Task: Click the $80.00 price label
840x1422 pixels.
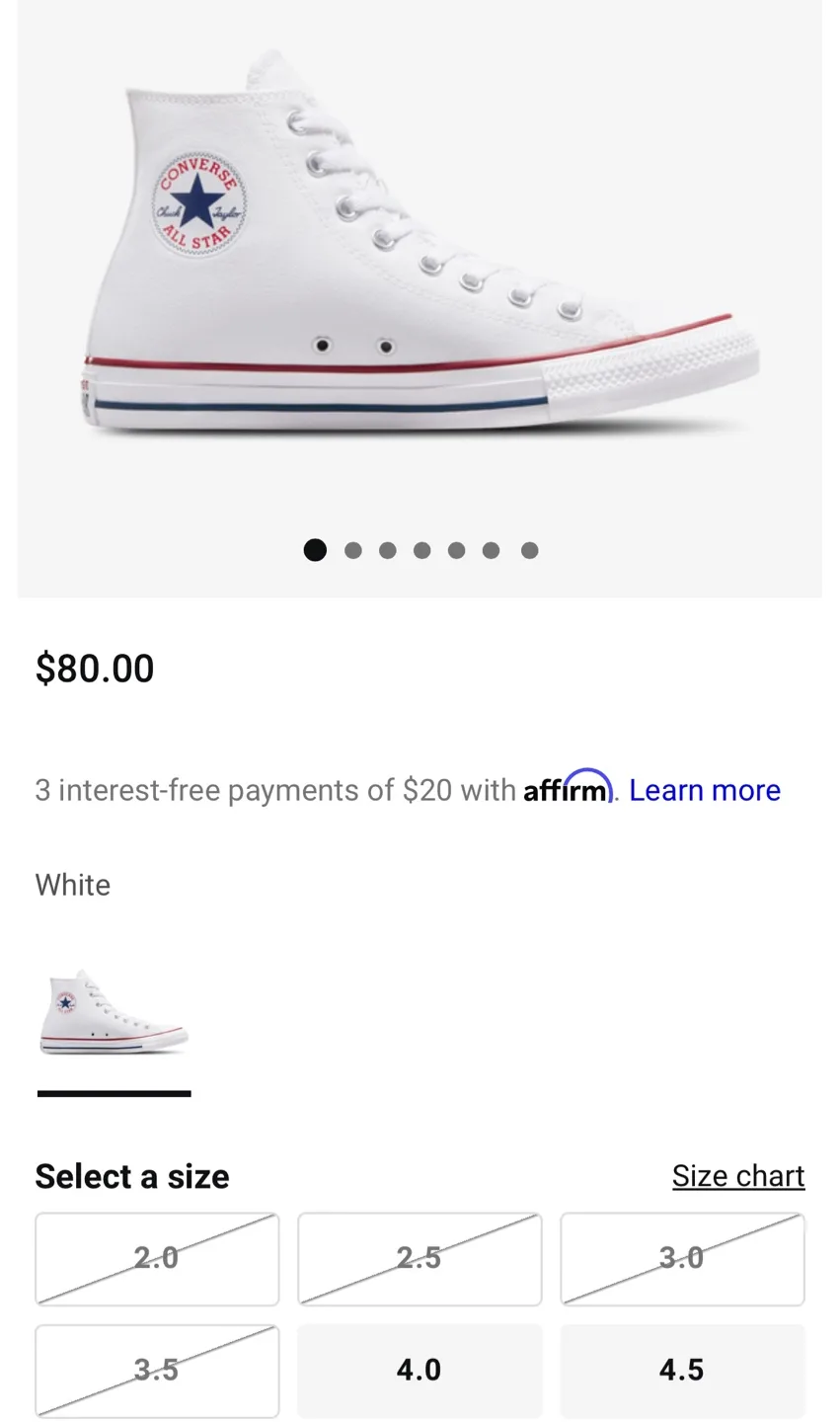Action: pos(95,668)
